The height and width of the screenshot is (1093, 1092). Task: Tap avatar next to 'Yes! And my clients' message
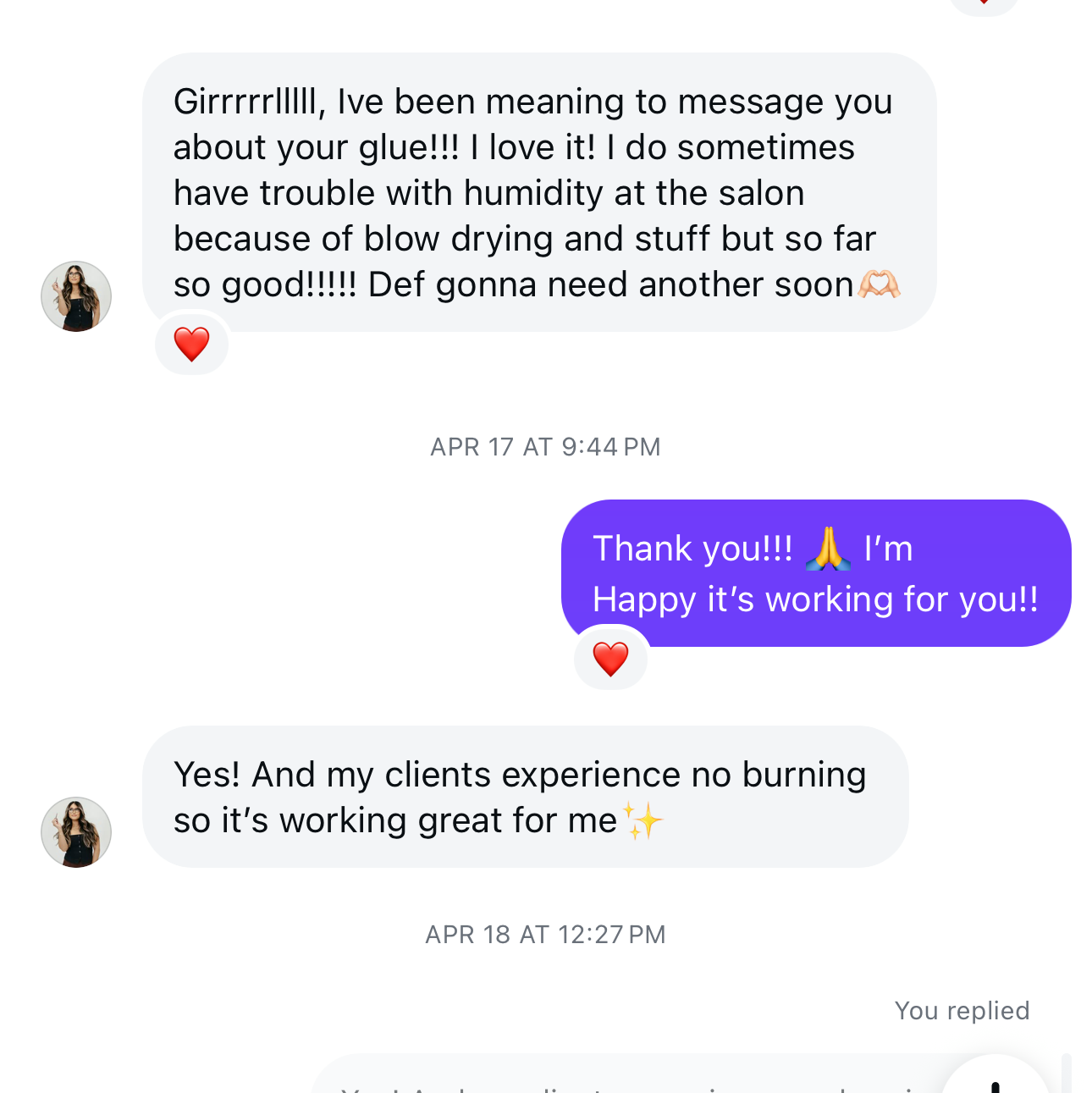[x=76, y=832]
